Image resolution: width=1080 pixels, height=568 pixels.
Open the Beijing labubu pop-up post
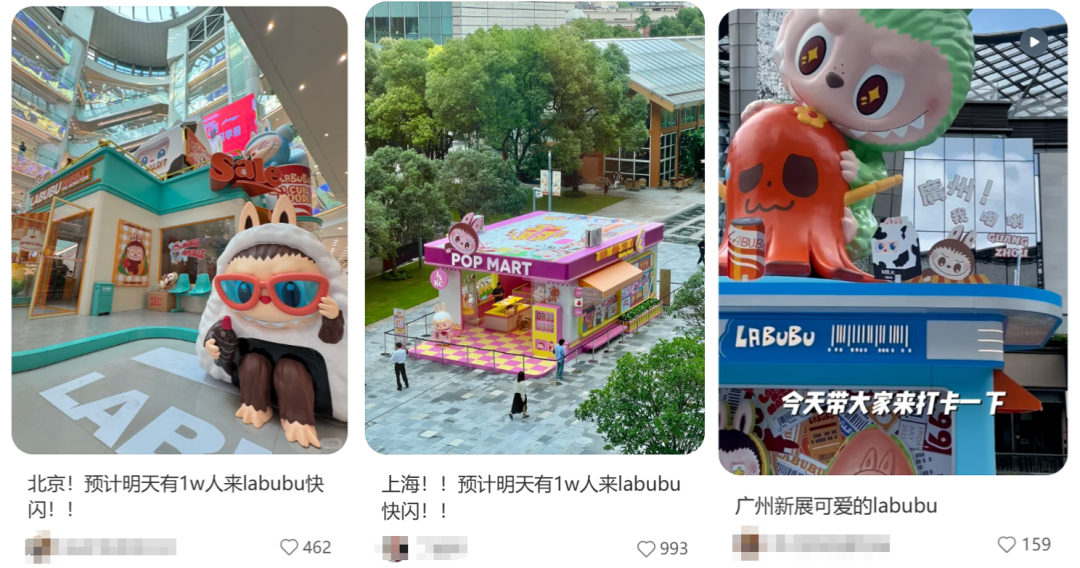pyautogui.click(x=180, y=230)
